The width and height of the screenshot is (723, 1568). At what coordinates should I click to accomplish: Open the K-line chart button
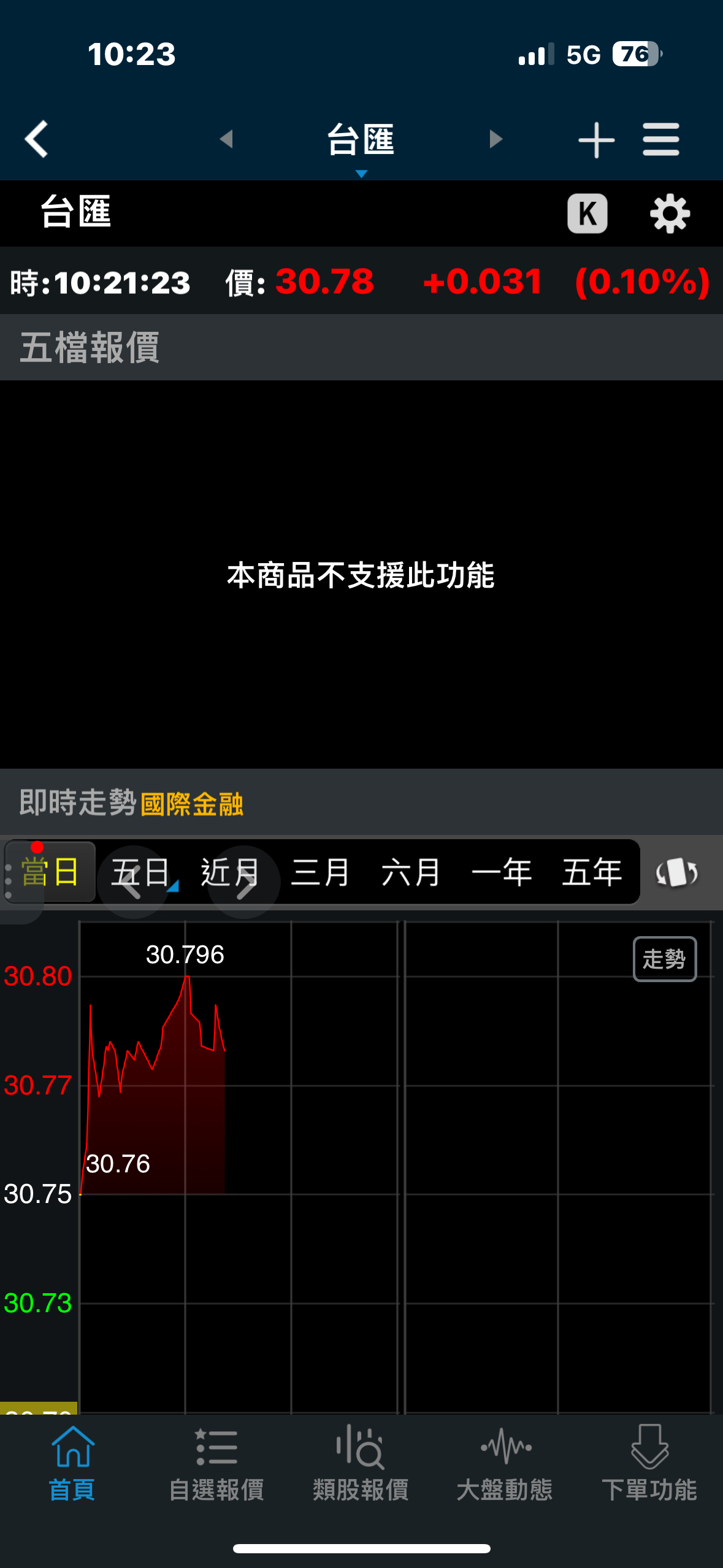[587, 213]
